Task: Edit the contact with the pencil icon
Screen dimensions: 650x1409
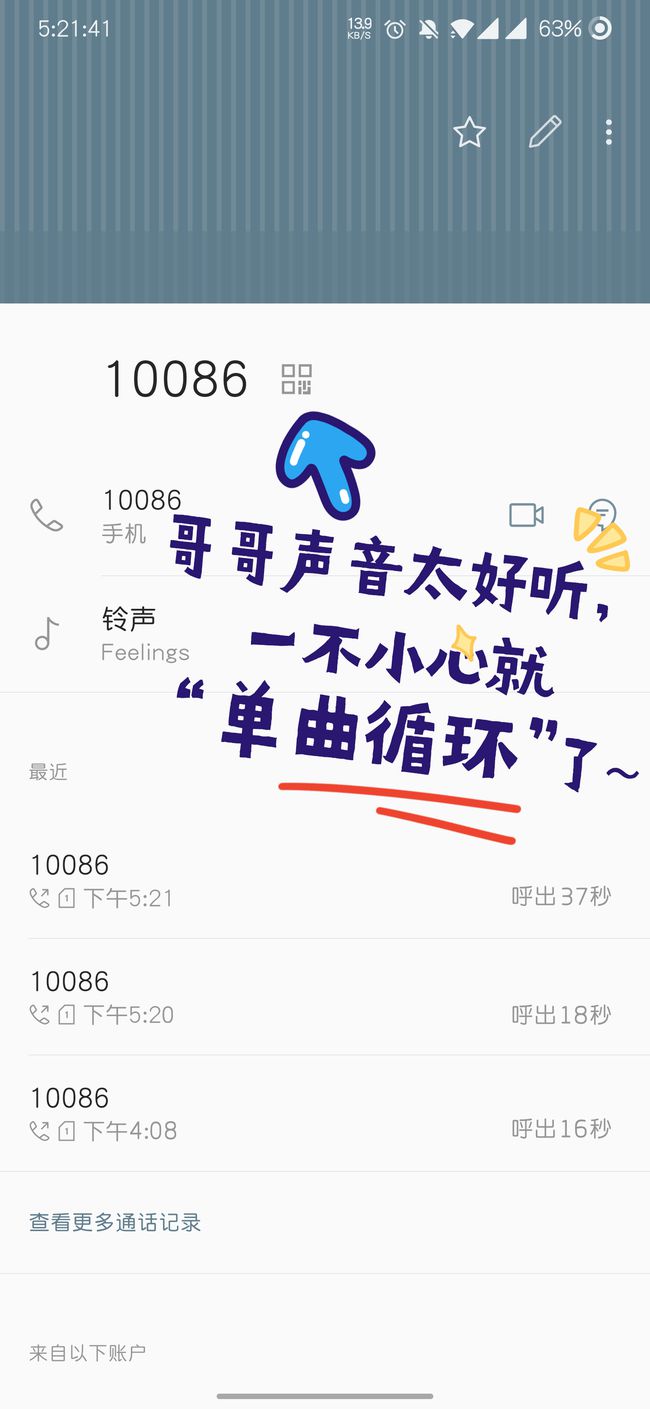Action: coord(545,132)
